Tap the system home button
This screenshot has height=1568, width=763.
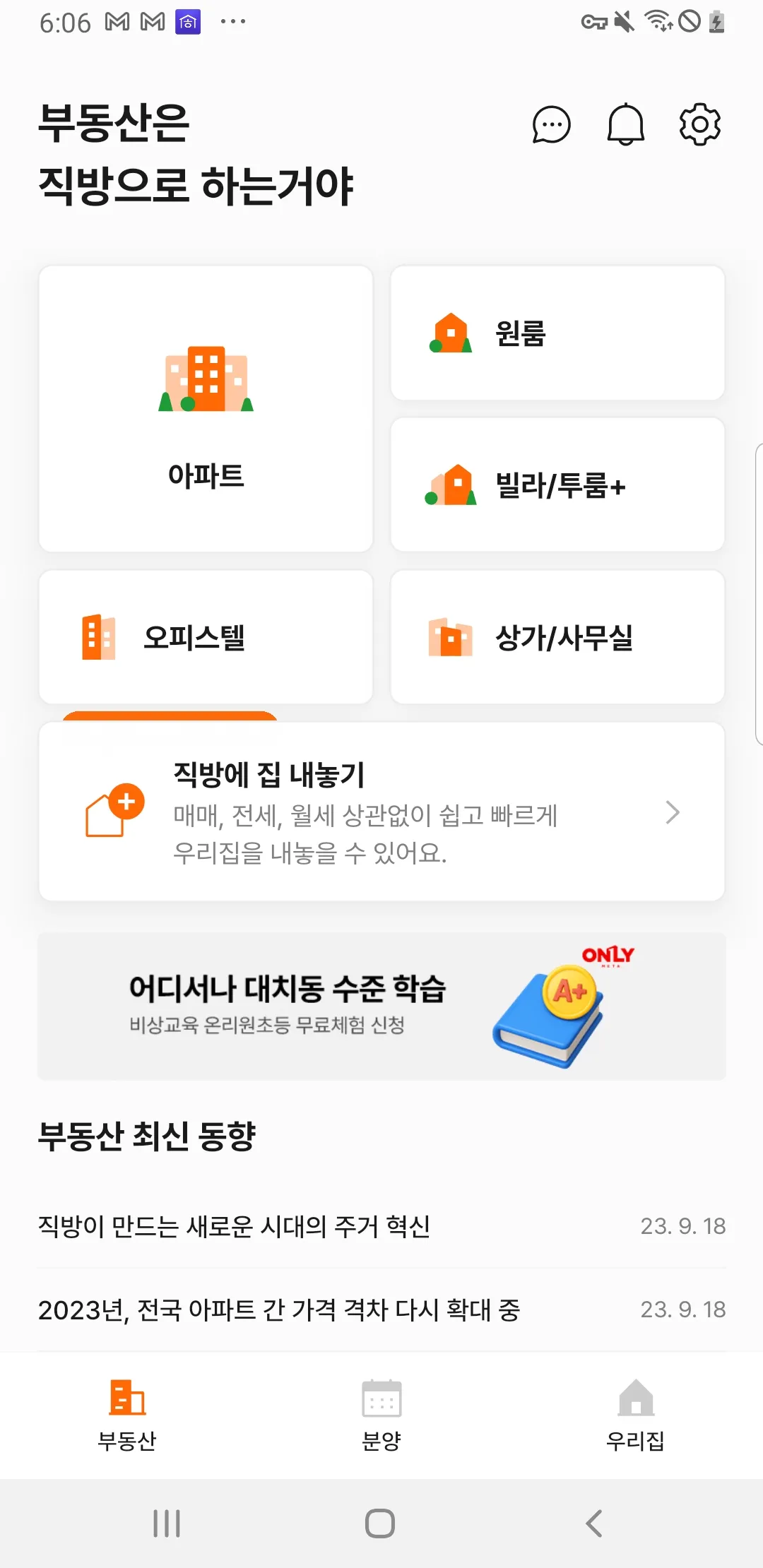pos(380,1524)
